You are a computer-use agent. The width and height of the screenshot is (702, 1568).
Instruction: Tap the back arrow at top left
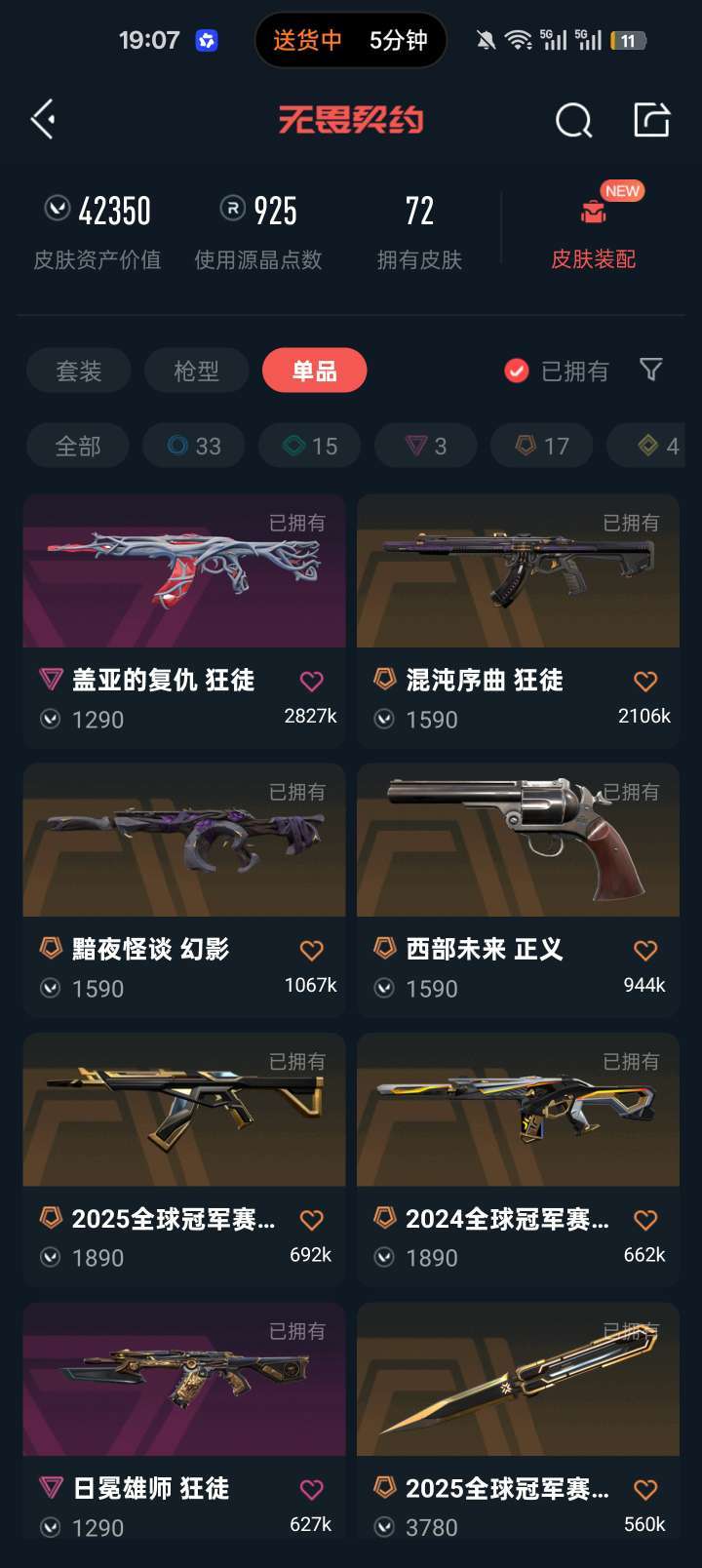tap(41, 118)
